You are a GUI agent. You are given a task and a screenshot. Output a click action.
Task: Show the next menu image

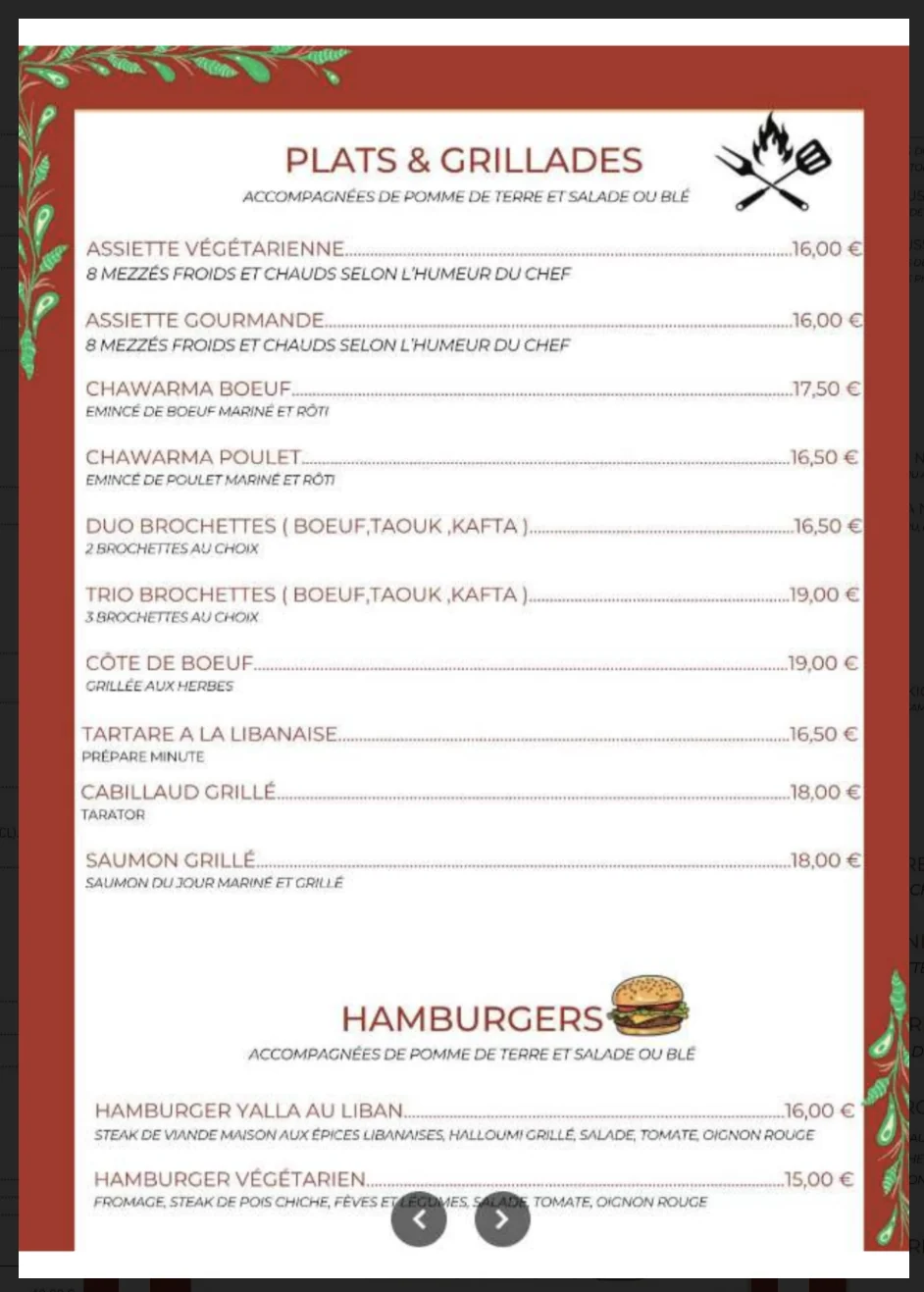click(x=502, y=1218)
